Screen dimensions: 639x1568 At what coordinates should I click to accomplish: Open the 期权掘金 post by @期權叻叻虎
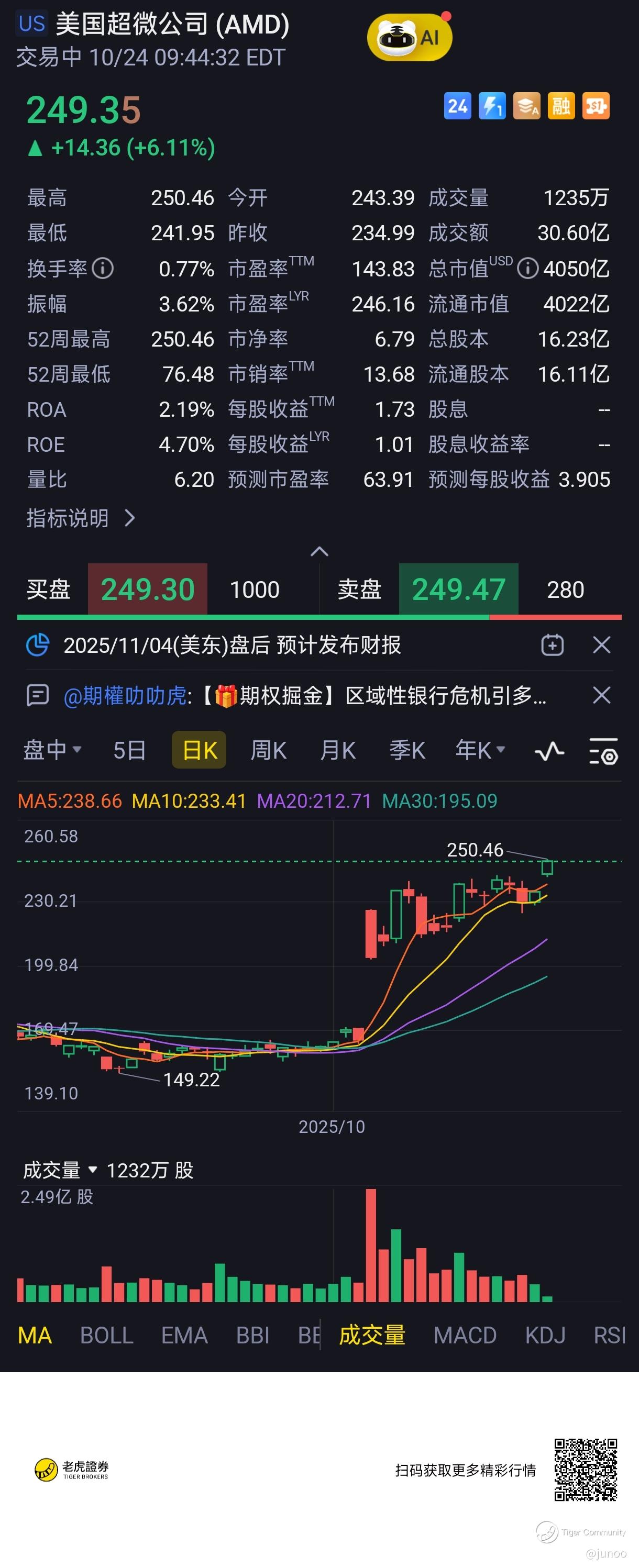tap(305, 695)
